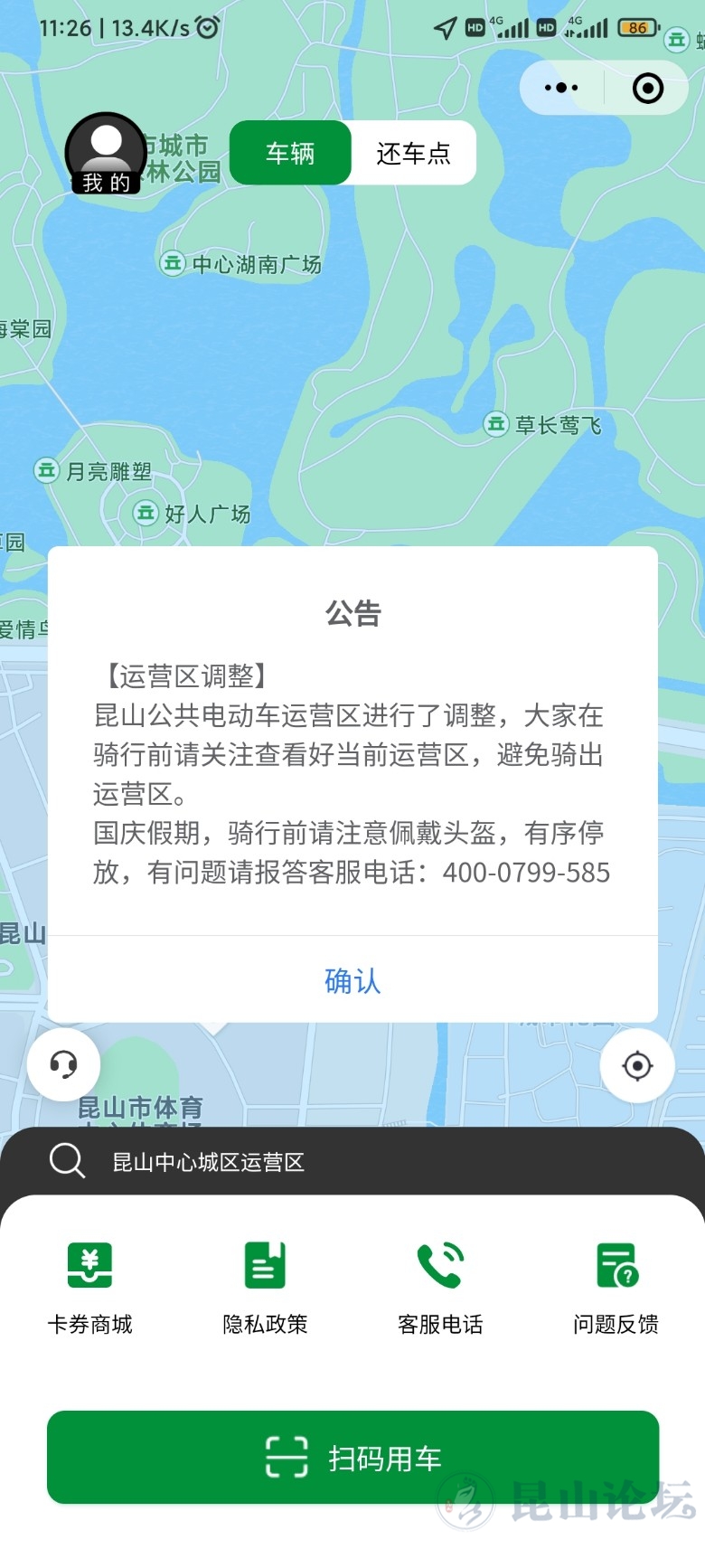Tap the headset customer service icon

pos(63,1064)
